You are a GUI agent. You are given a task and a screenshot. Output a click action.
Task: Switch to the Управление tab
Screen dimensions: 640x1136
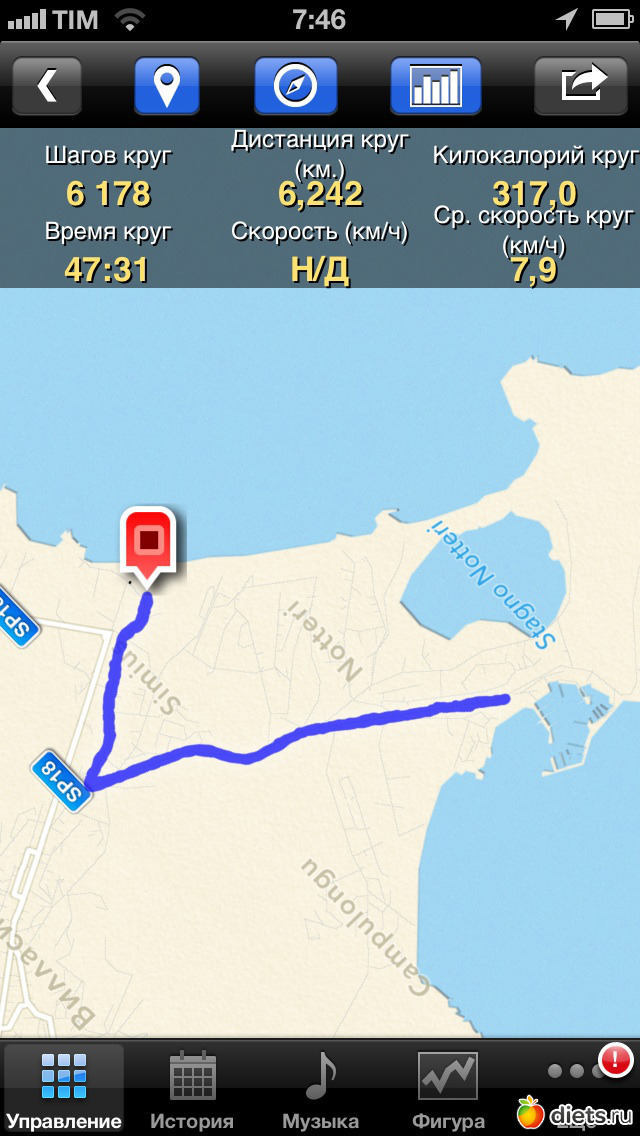click(64, 1090)
